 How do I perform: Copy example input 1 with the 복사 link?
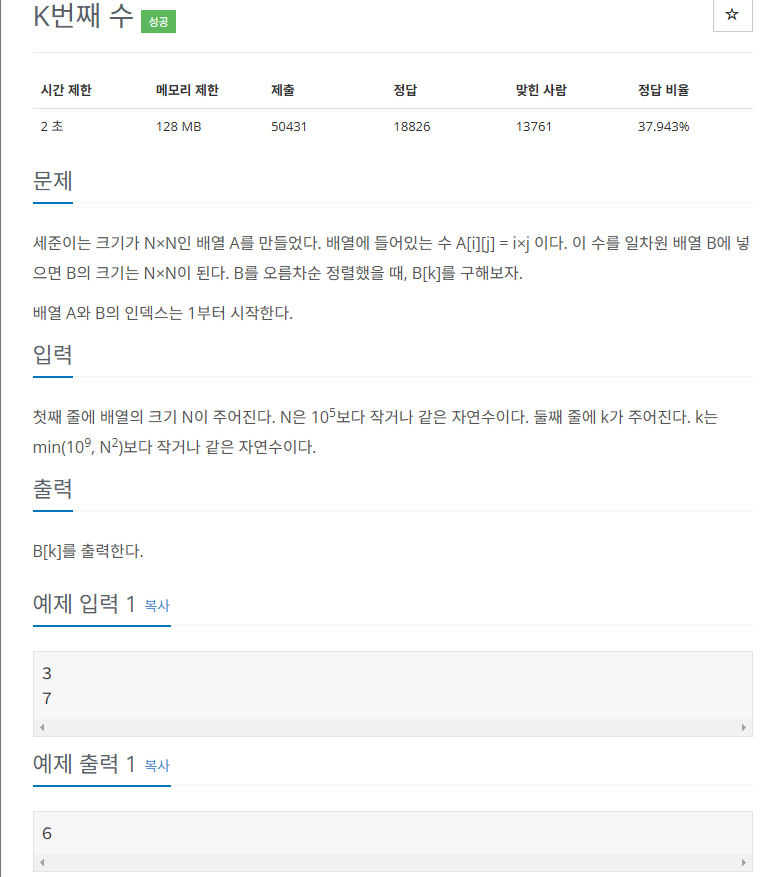[157, 606]
